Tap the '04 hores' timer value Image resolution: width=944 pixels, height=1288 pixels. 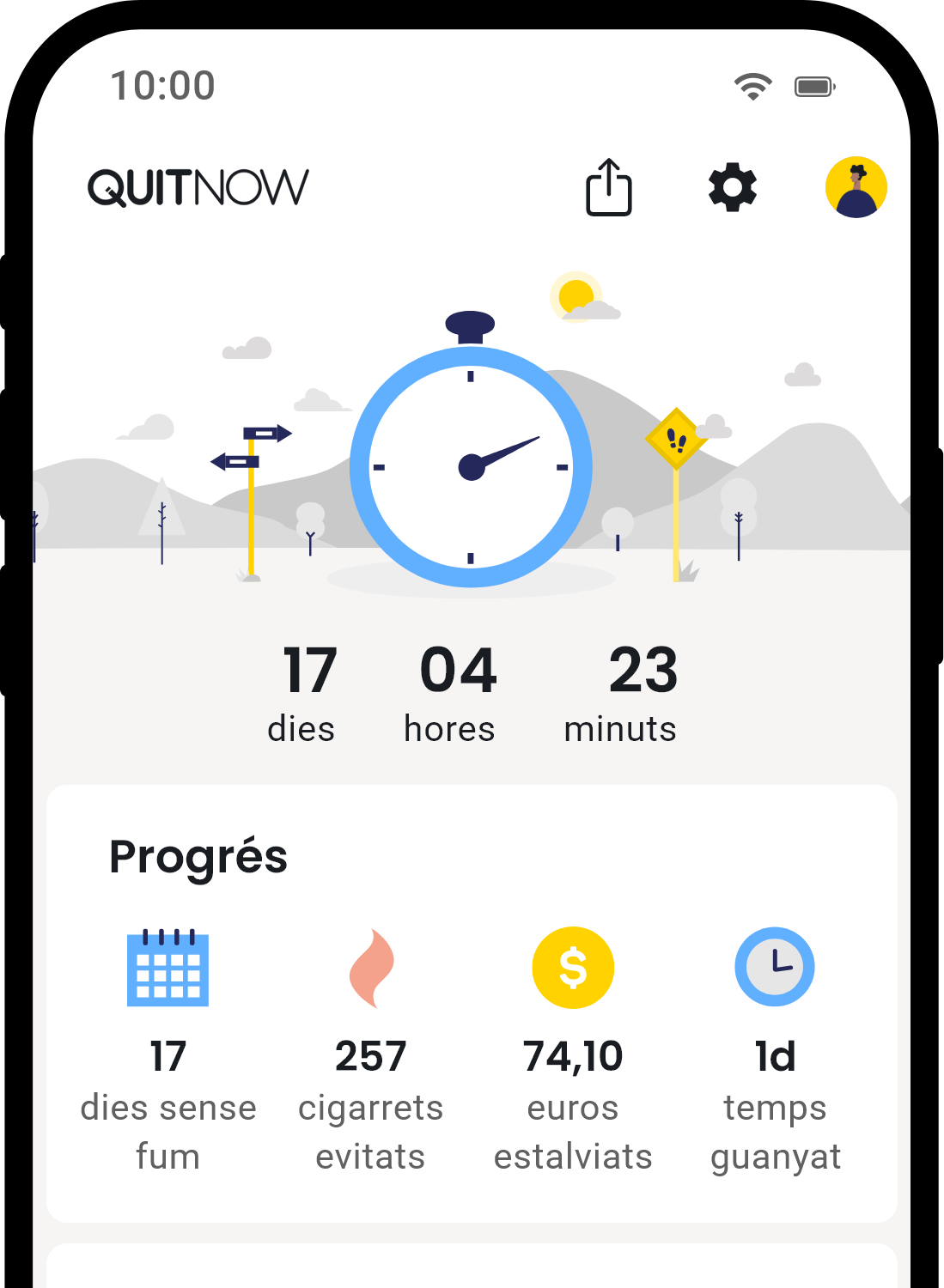(451, 691)
